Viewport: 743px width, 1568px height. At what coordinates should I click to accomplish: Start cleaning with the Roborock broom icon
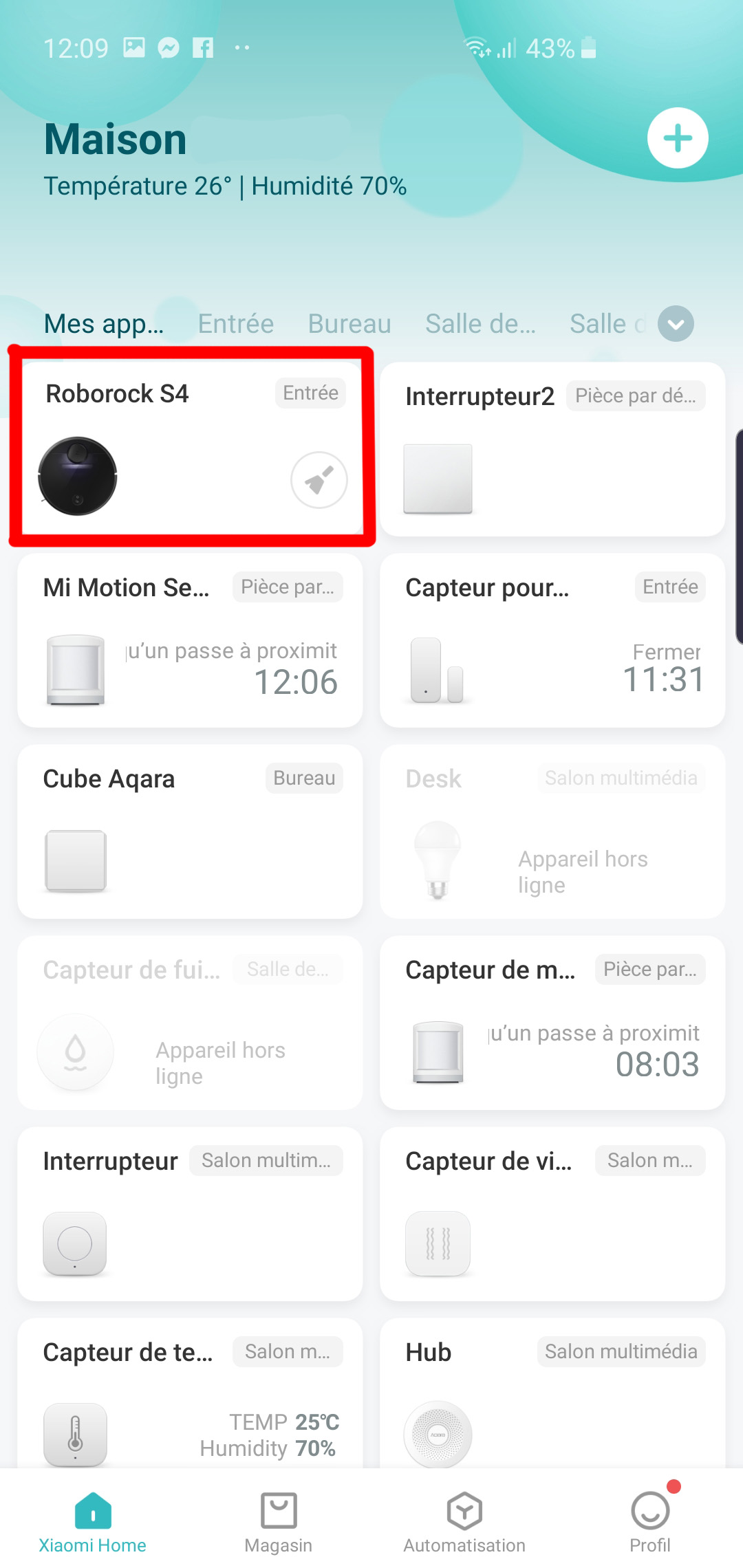point(319,480)
